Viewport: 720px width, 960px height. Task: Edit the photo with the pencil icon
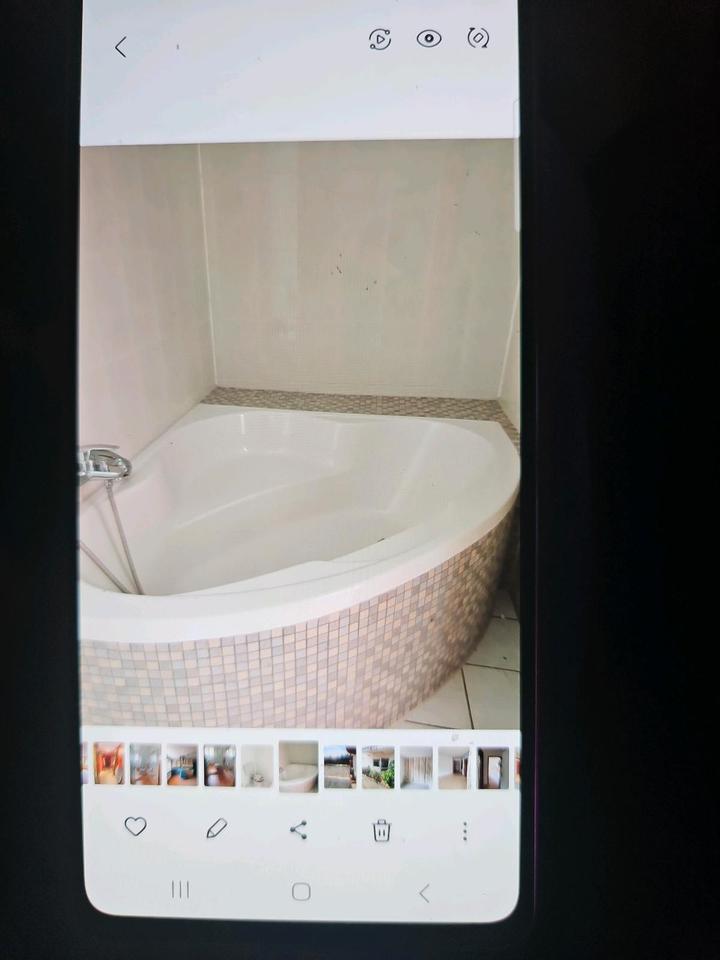point(217,828)
